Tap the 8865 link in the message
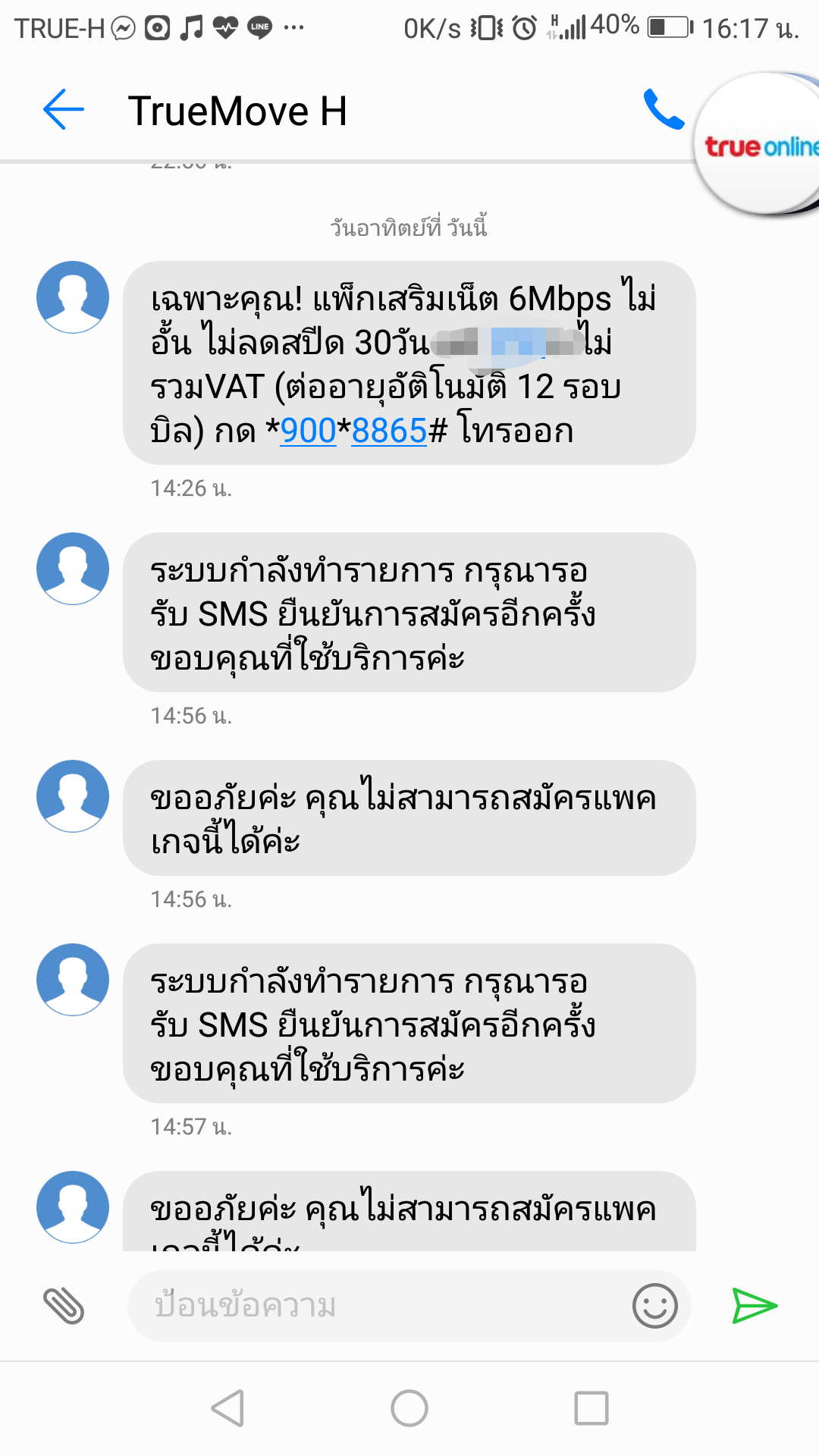This screenshot has width=819, height=1456. [x=389, y=431]
